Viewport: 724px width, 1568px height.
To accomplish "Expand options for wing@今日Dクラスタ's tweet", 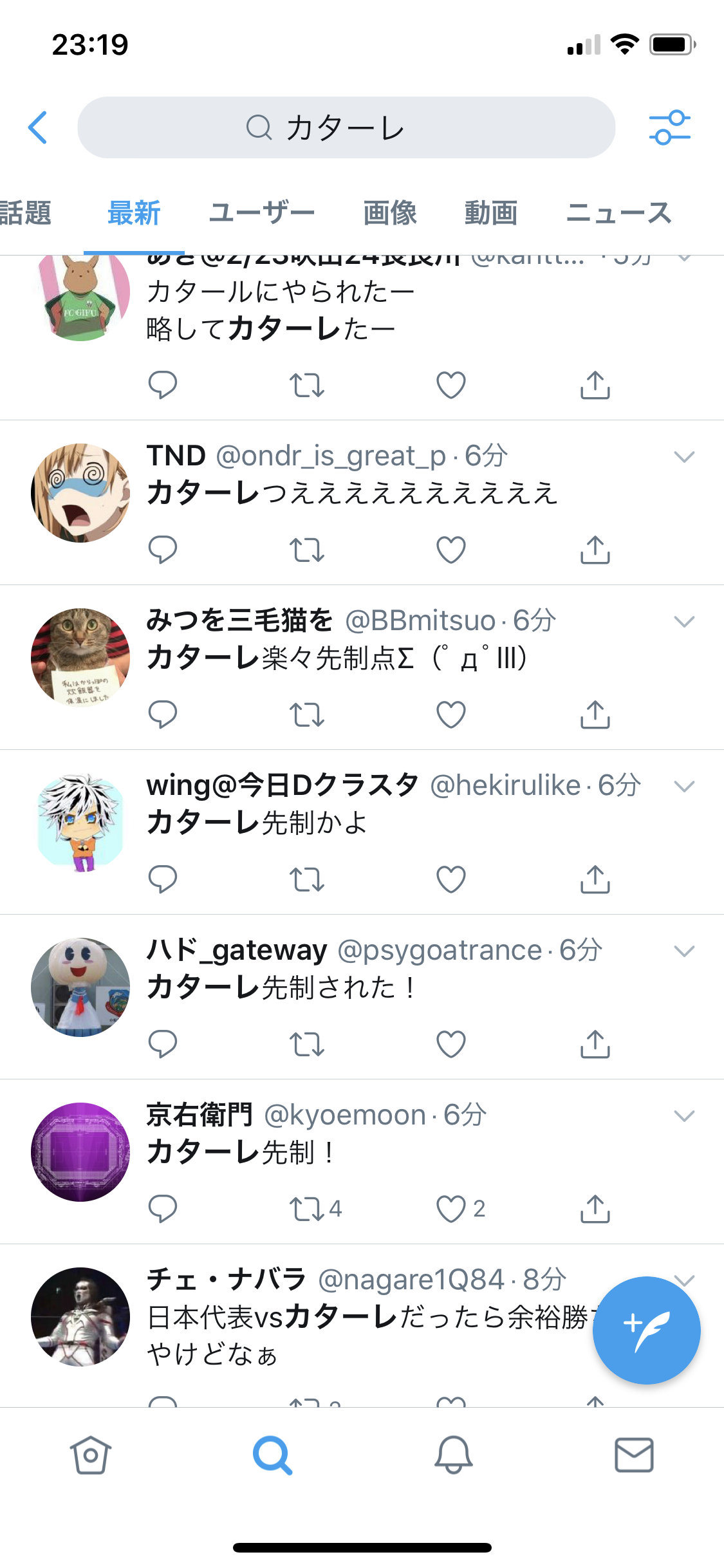I will pos(684,786).
